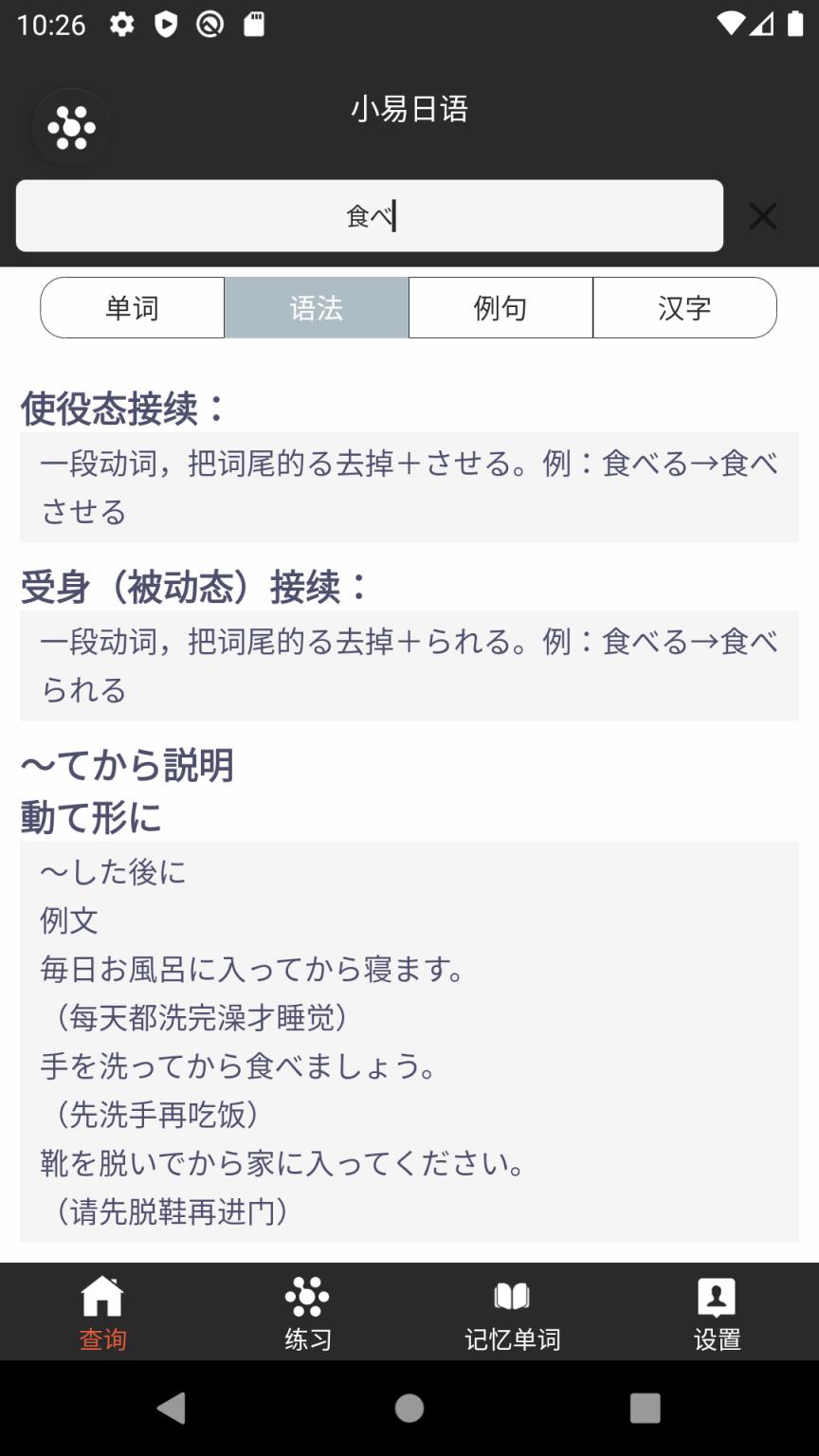Tap the 小易日语 app logo
819x1456 pixels.
70,126
